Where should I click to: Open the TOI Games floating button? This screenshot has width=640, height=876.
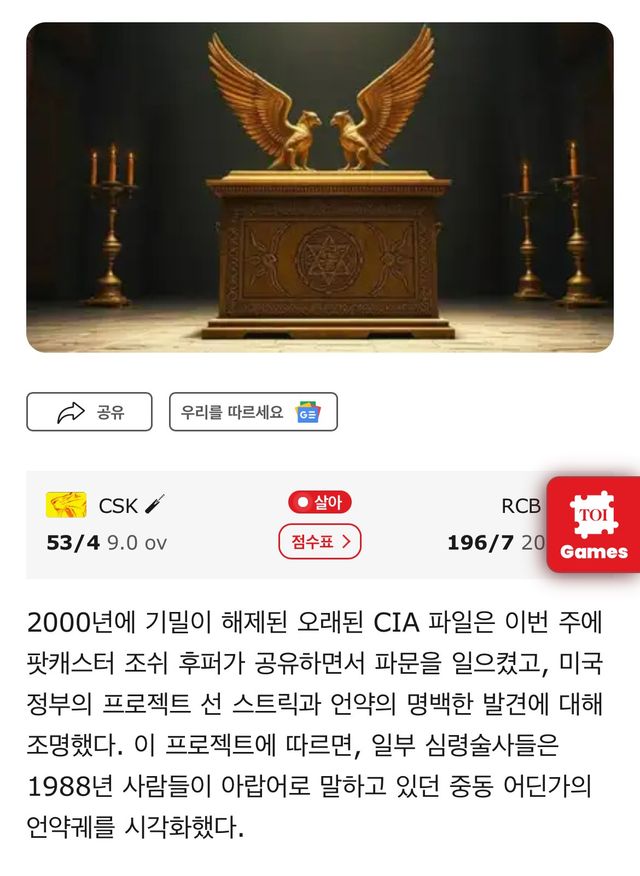pyautogui.click(x=593, y=525)
